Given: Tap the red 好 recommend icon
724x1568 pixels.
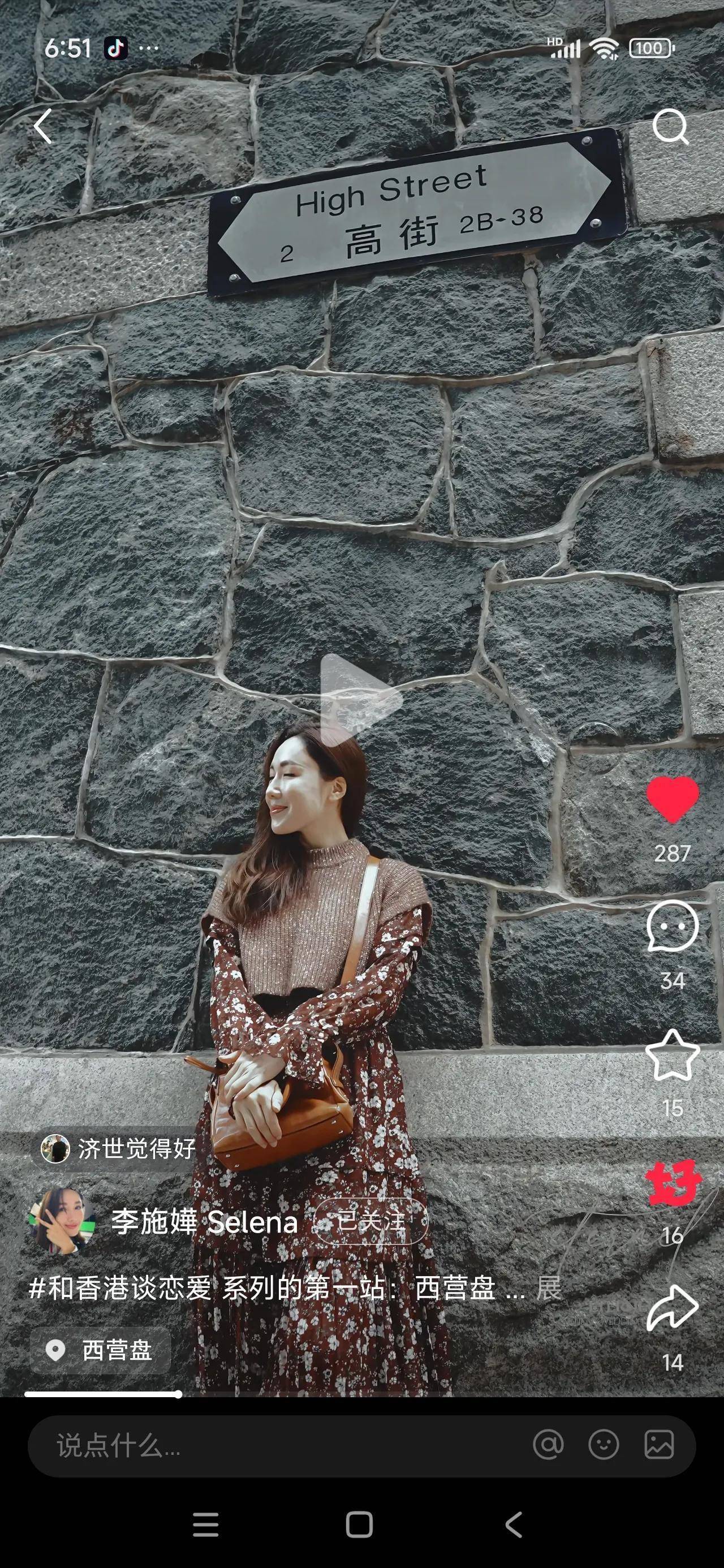Looking at the screenshot, I should [671, 1183].
